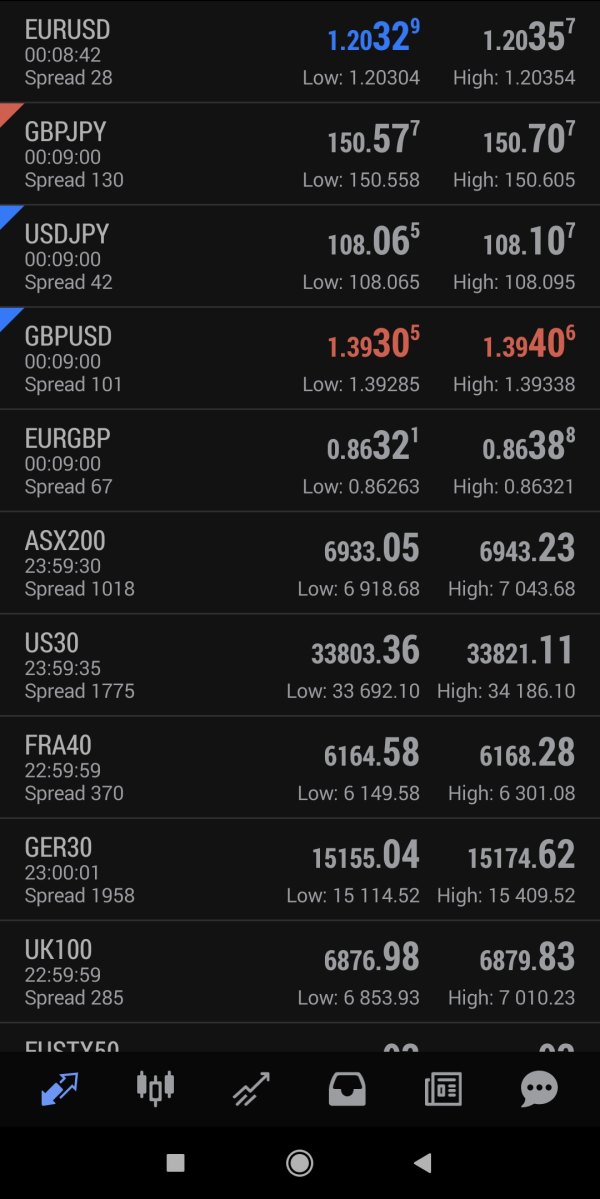The image size is (600, 1199).
Task: Go to home screen via circle button
Action: point(300,1163)
